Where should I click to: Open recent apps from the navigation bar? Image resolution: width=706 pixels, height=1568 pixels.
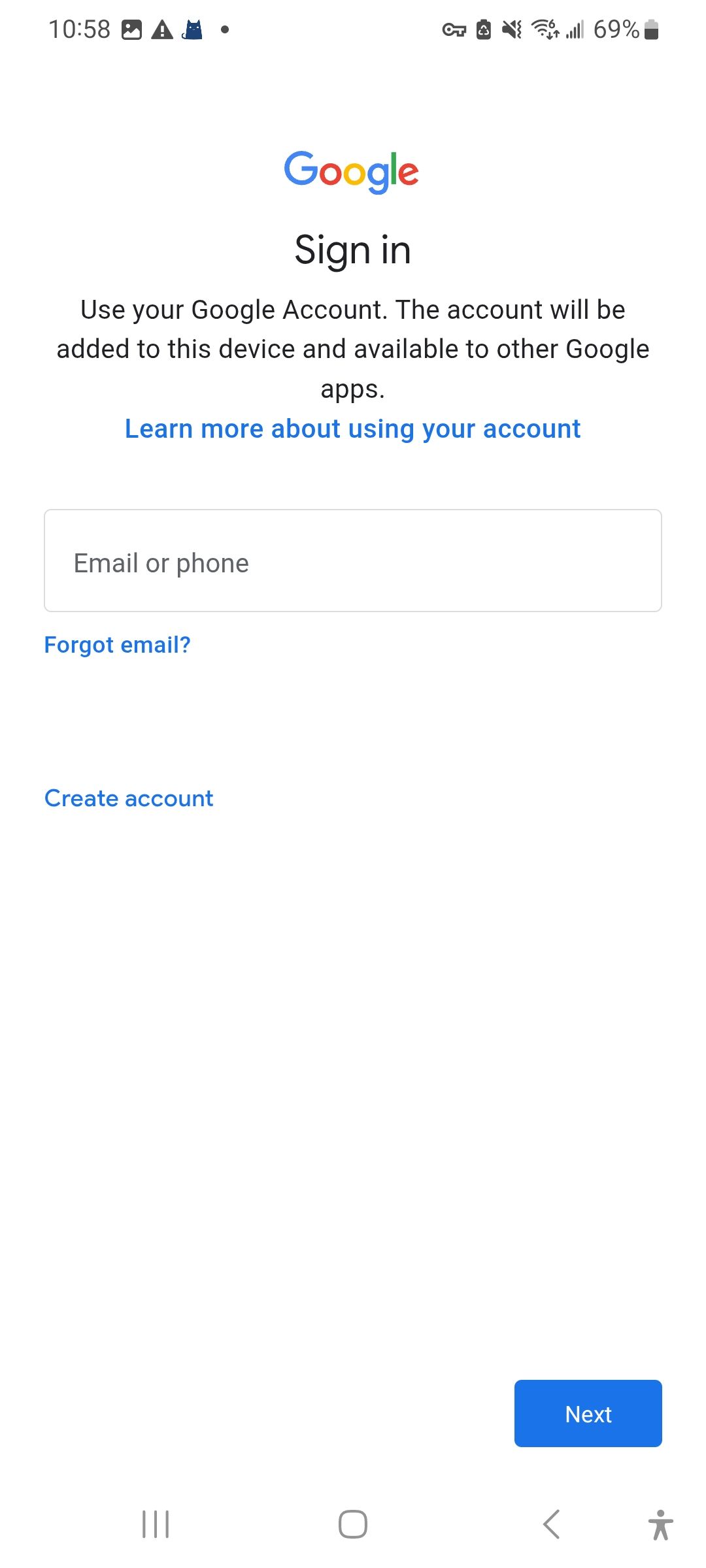tap(156, 1524)
